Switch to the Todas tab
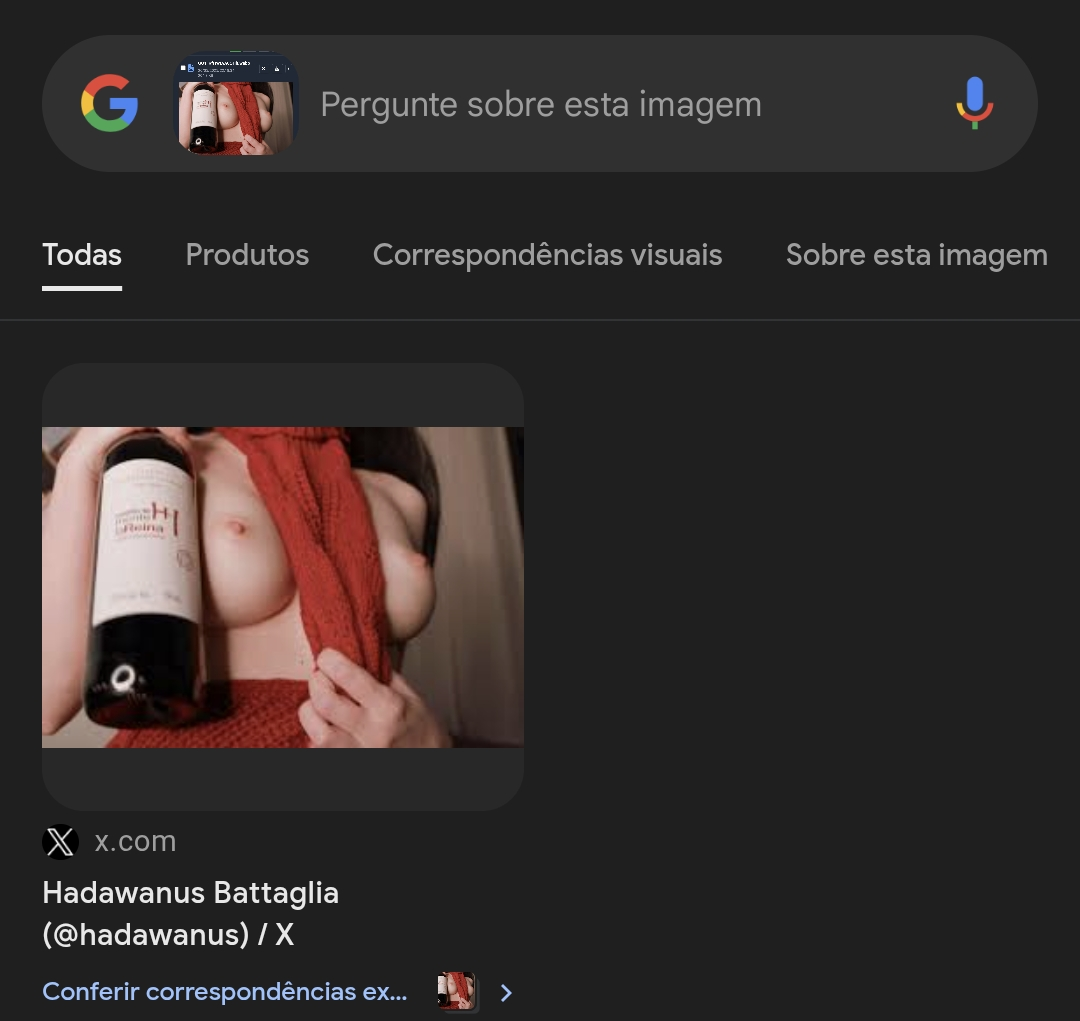 82,255
